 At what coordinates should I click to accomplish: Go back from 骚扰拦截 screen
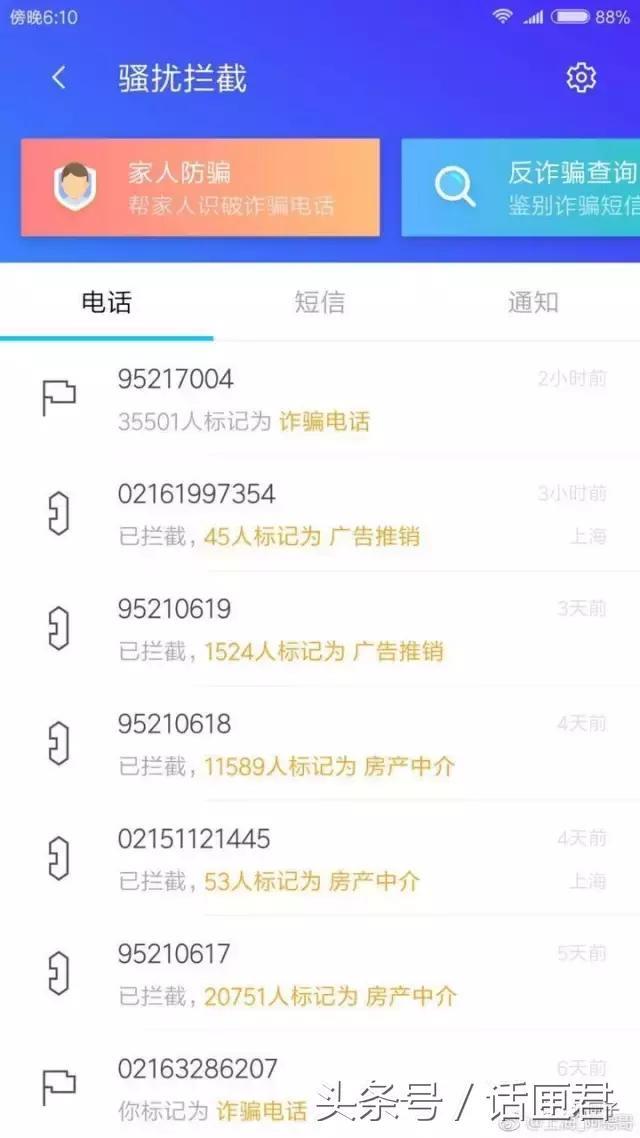coord(59,78)
